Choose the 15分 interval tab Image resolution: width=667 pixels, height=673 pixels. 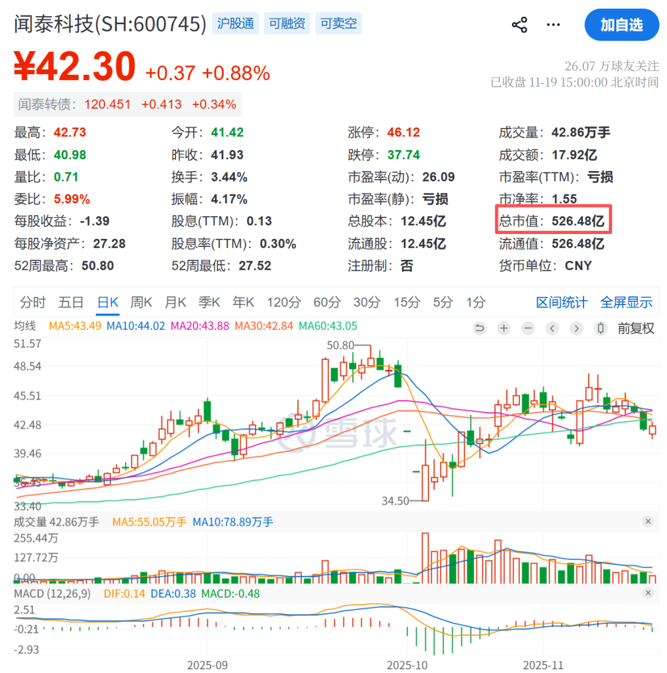[x=407, y=302]
